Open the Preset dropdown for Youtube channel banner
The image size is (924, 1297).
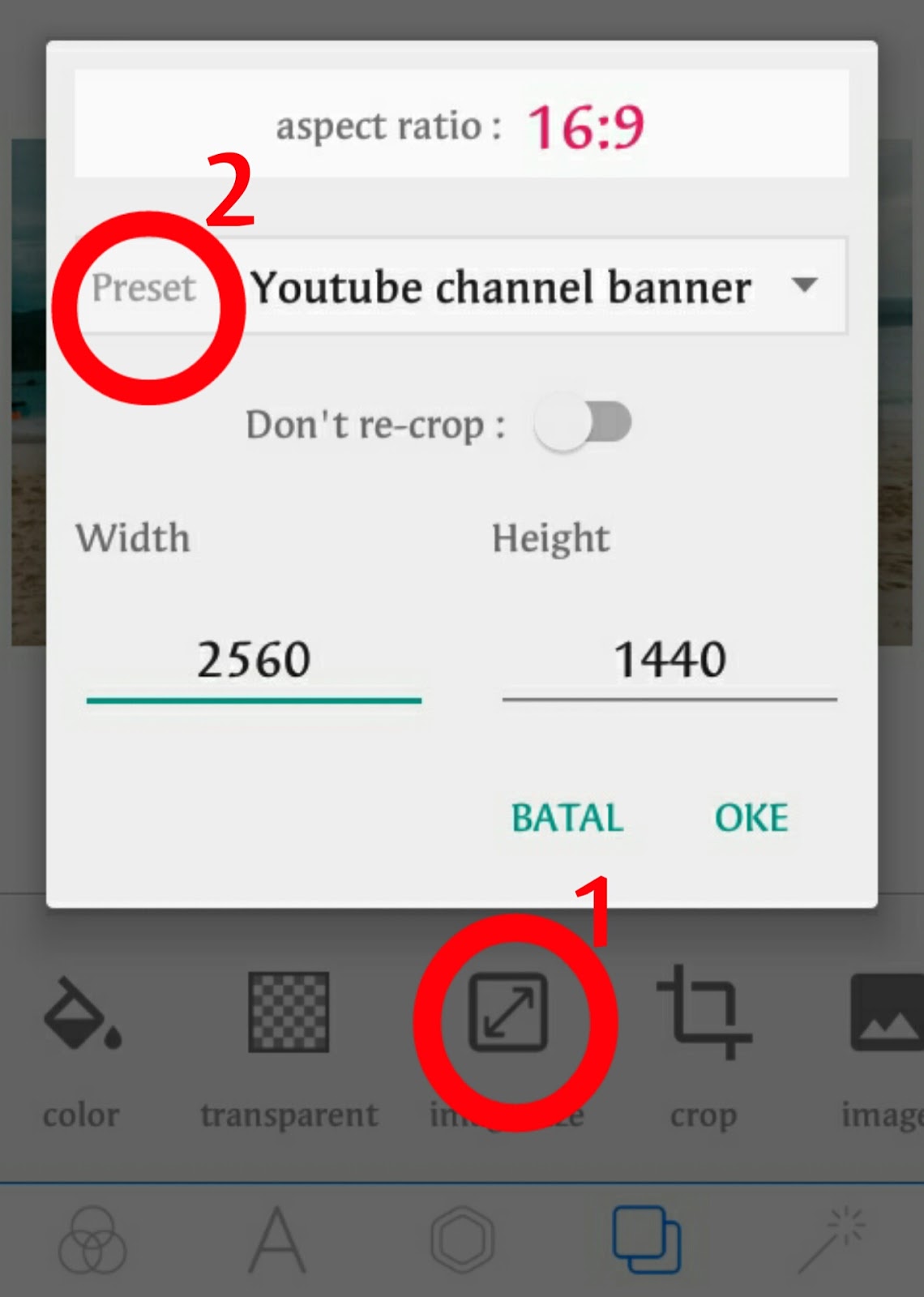click(543, 286)
